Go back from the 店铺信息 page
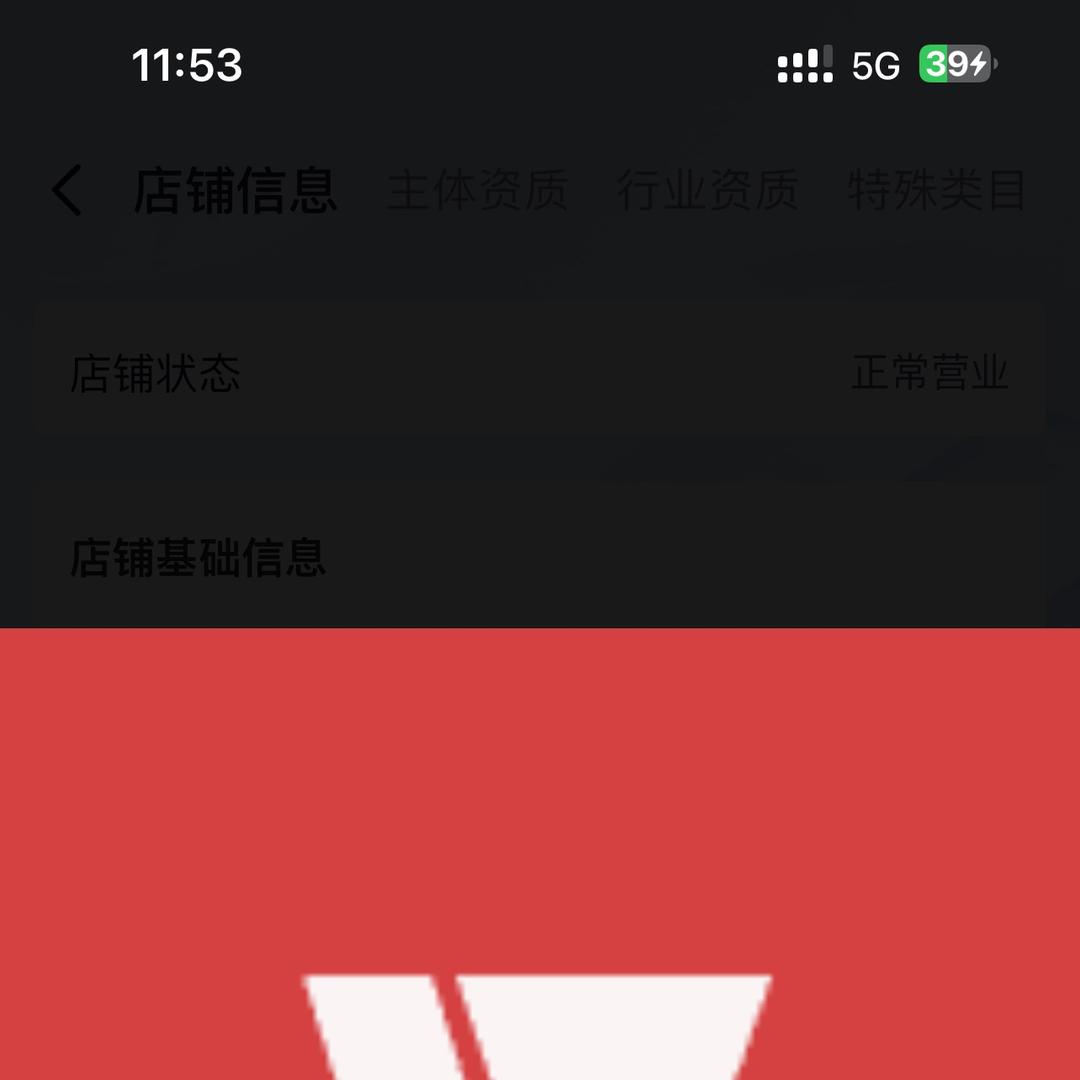Image resolution: width=1080 pixels, height=1080 pixels. coord(67,191)
